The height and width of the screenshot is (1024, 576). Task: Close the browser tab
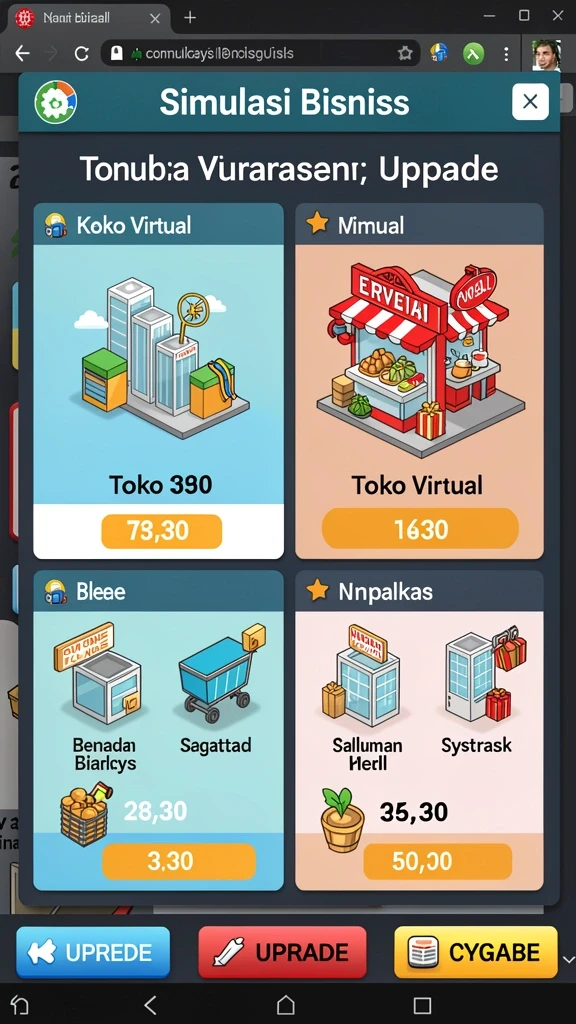(x=155, y=18)
